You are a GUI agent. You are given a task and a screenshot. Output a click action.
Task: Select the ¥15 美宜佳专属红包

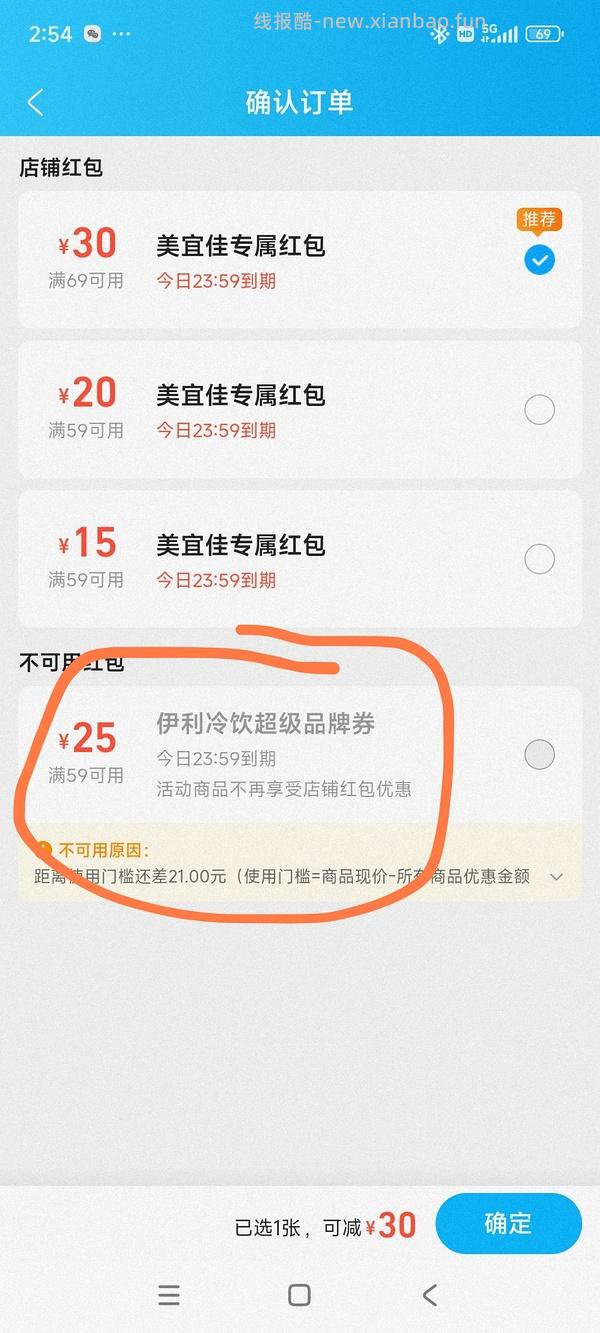(x=539, y=559)
